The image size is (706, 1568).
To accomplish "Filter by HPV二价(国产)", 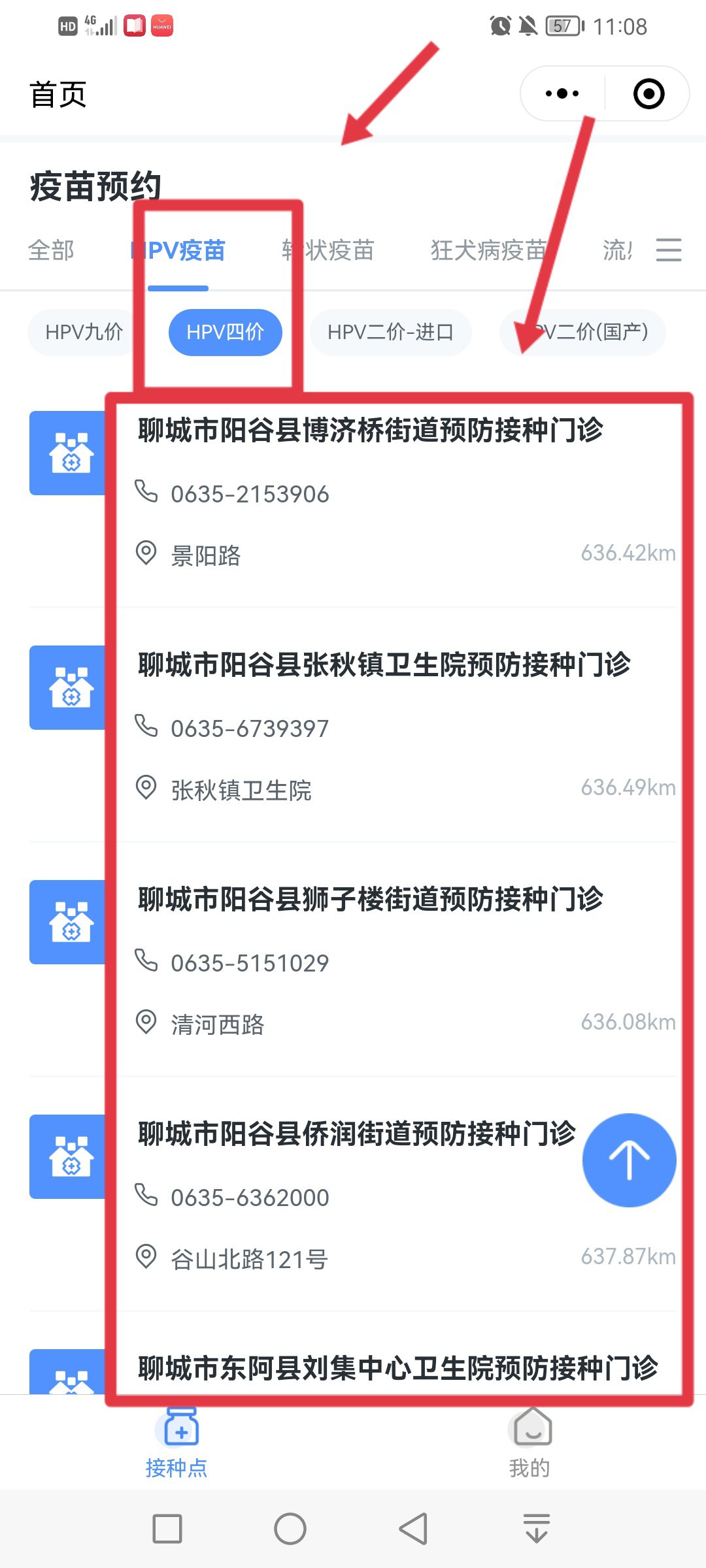I will click(x=588, y=332).
